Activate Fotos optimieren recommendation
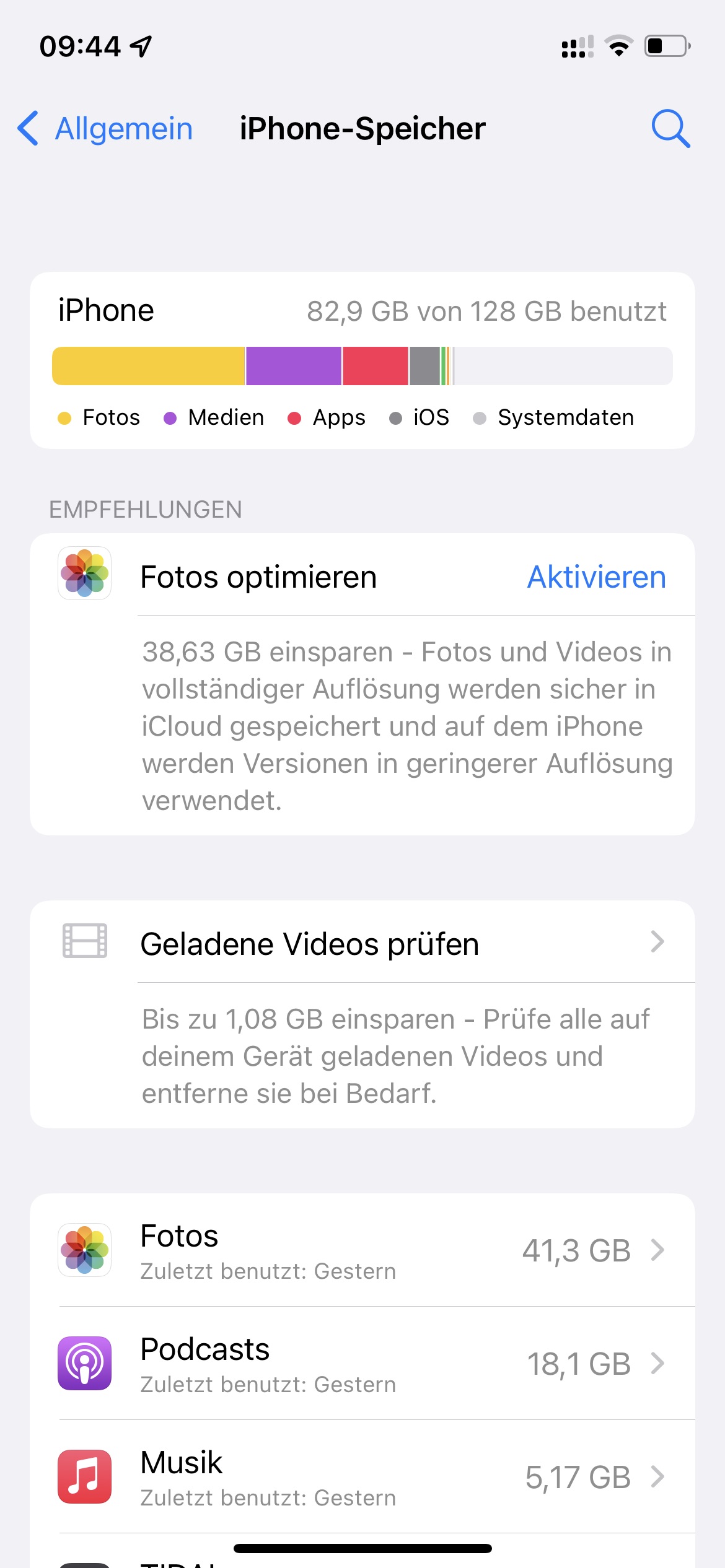Viewport: 725px width, 1568px height. click(596, 577)
